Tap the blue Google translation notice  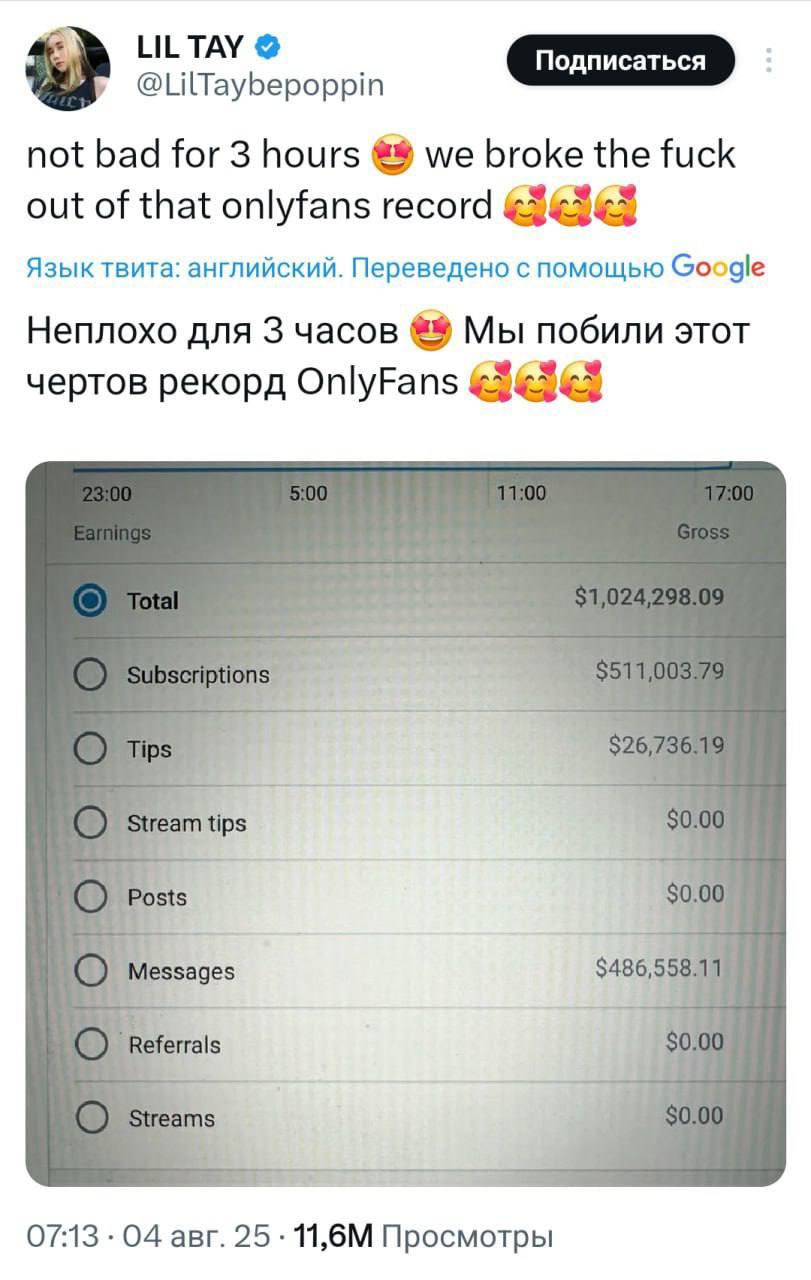(x=396, y=269)
